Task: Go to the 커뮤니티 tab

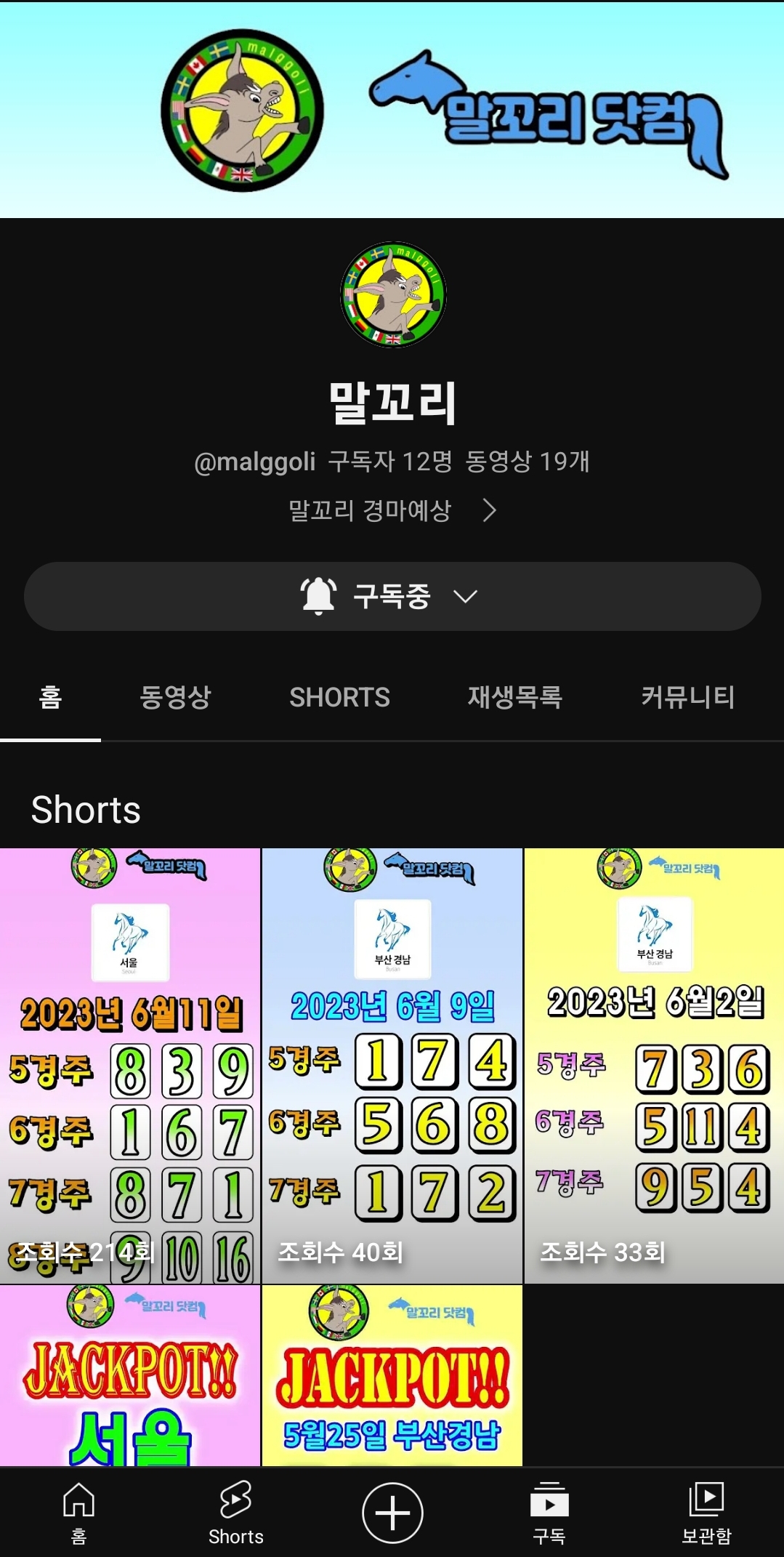Action: pyautogui.click(x=687, y=697)
